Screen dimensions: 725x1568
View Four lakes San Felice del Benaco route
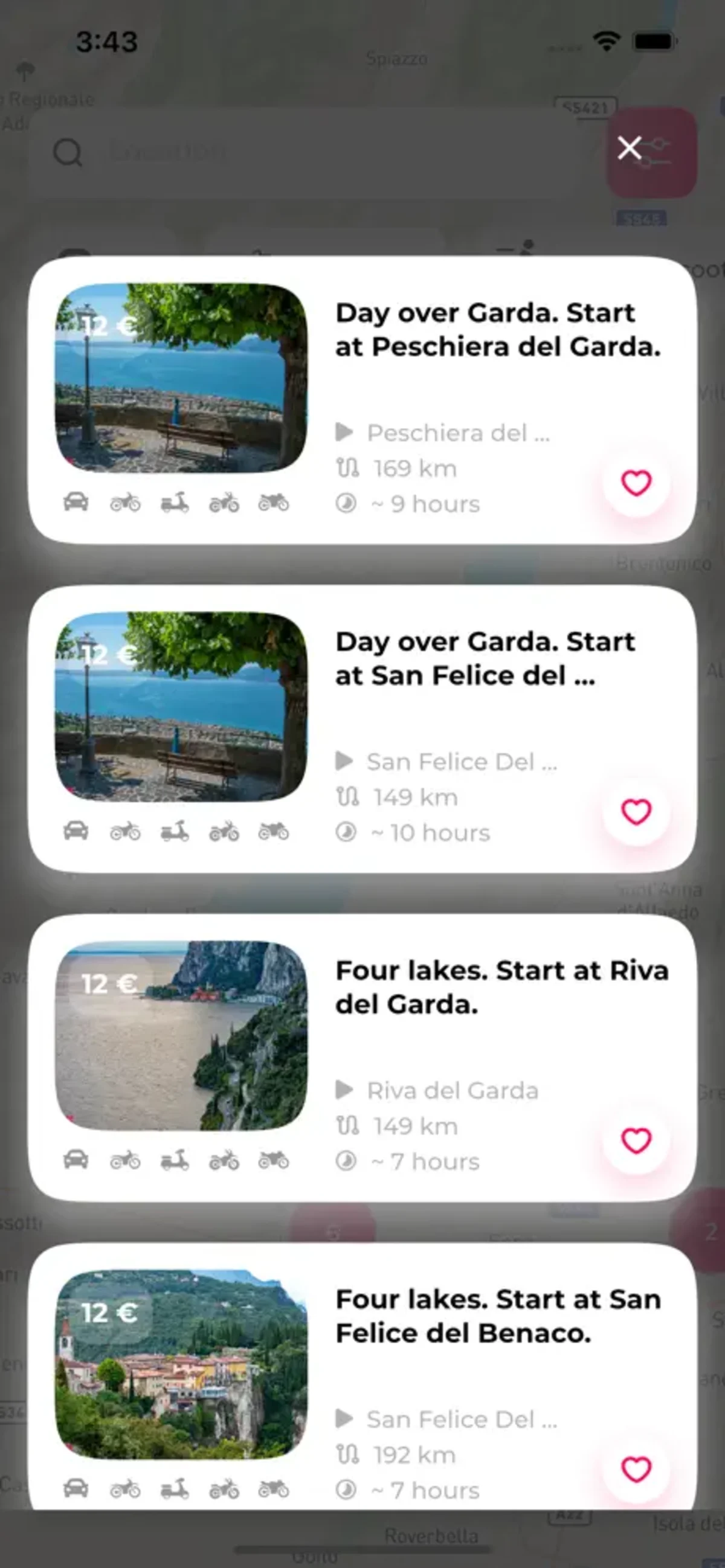coord(498,1316)
